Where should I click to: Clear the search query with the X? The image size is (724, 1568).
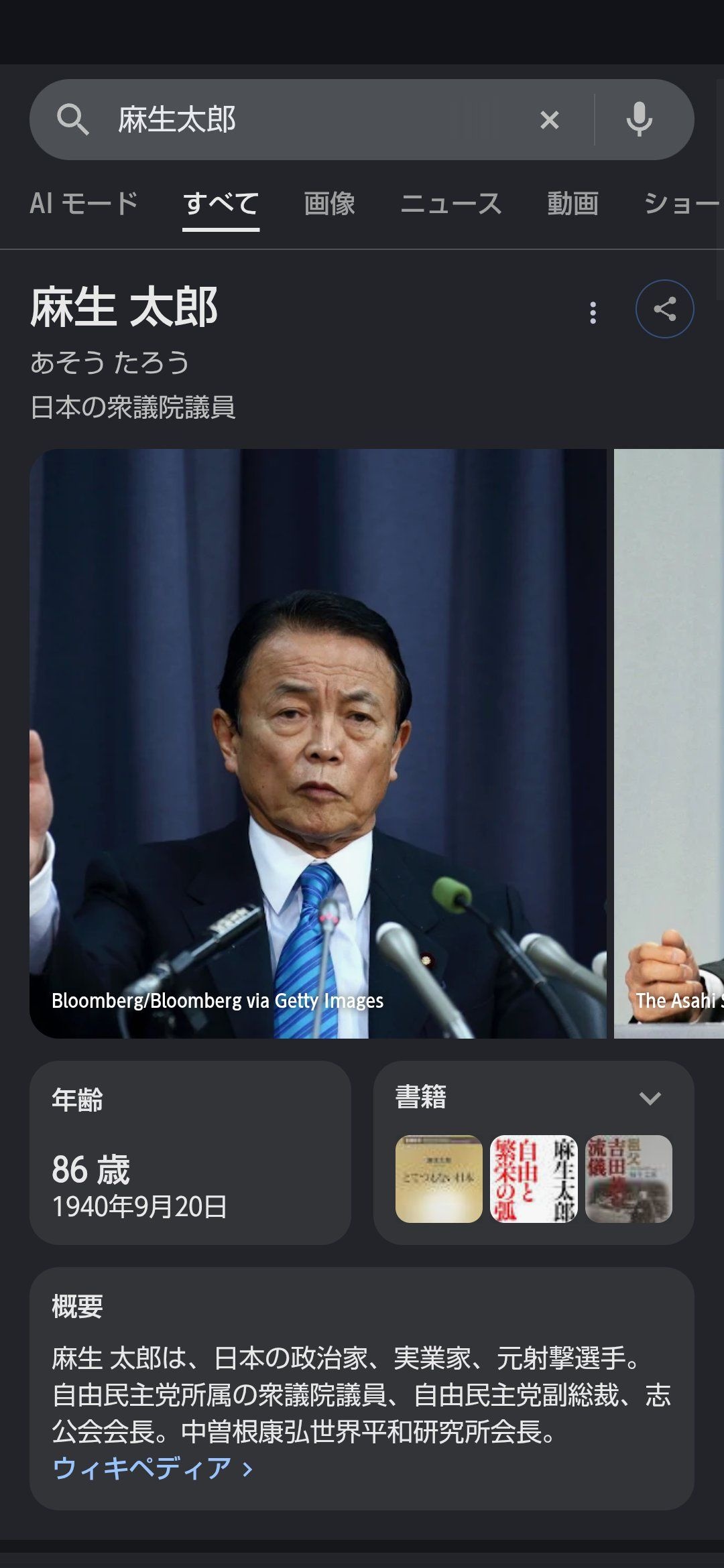550,120
